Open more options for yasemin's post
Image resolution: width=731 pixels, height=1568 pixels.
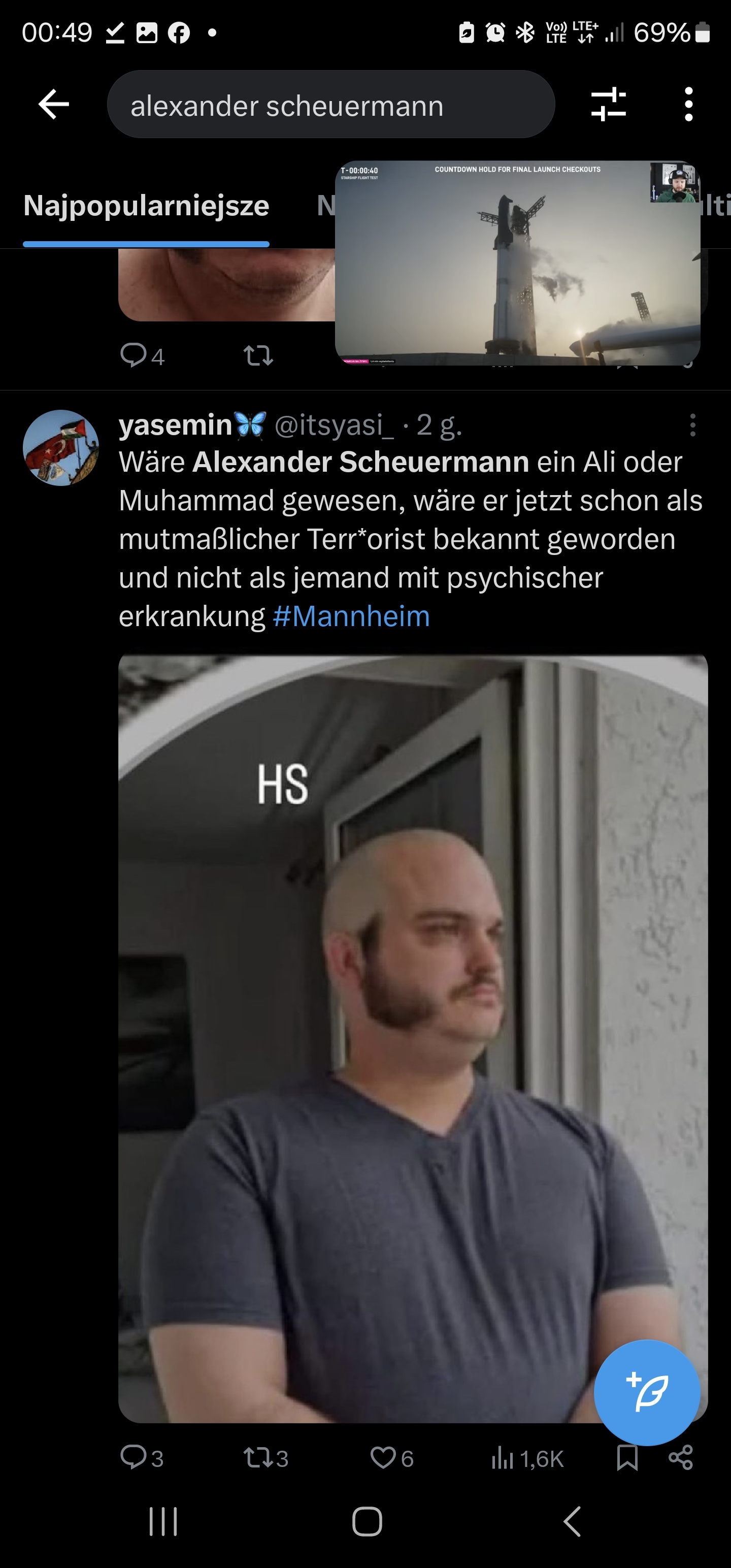coord(692,425)
